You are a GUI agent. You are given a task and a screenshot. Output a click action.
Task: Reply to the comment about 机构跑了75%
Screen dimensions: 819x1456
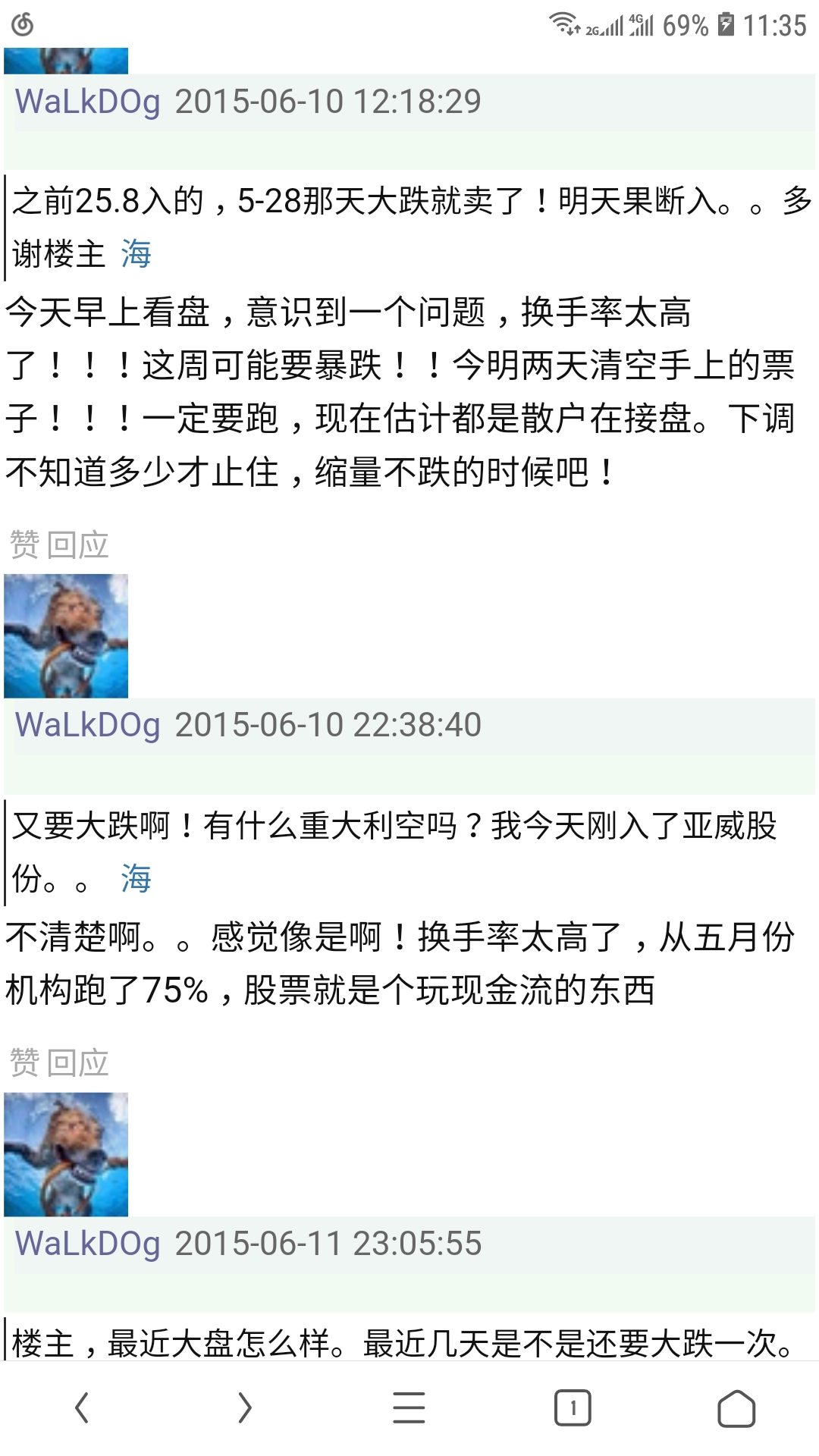[x=78, y=1062]
